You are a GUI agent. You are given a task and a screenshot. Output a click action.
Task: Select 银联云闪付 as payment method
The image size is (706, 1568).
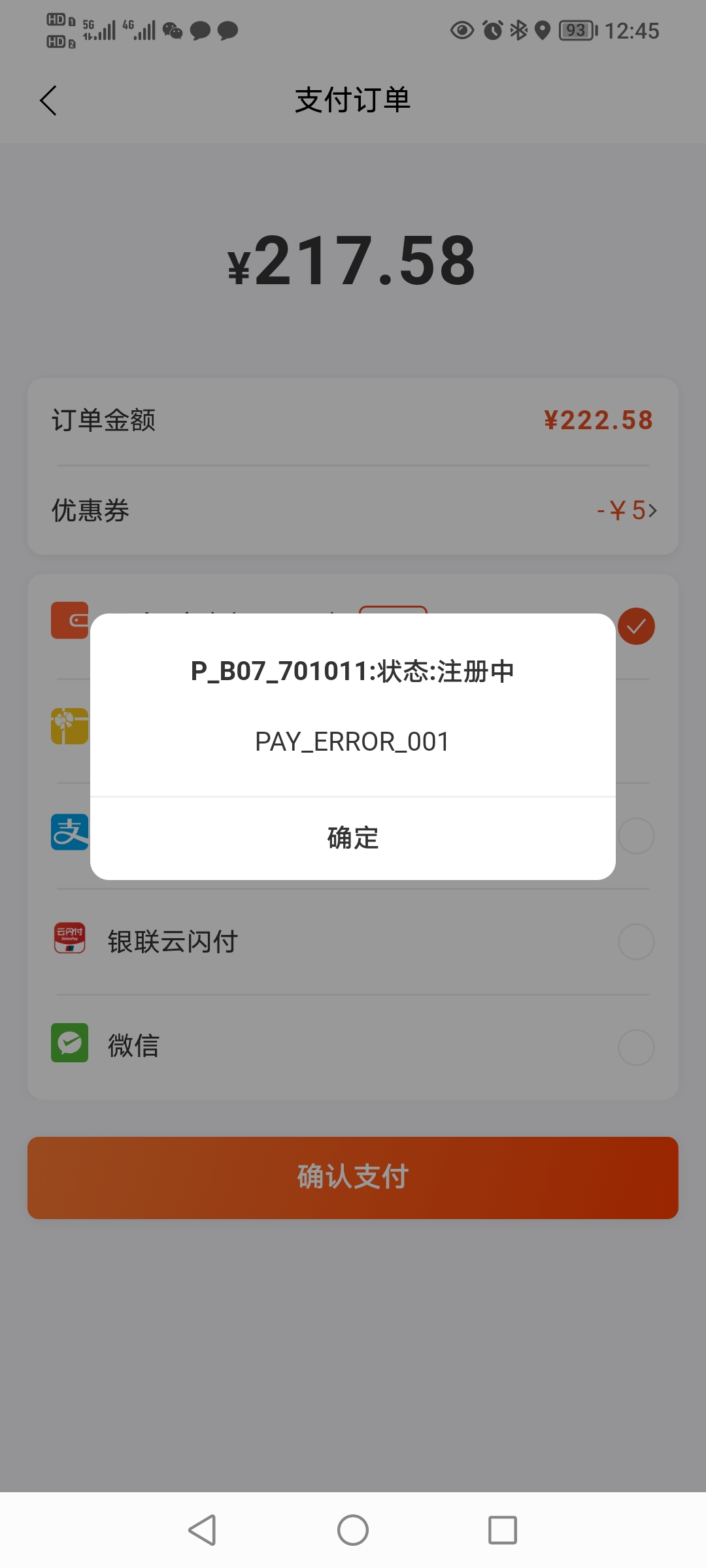coord(353,941)
